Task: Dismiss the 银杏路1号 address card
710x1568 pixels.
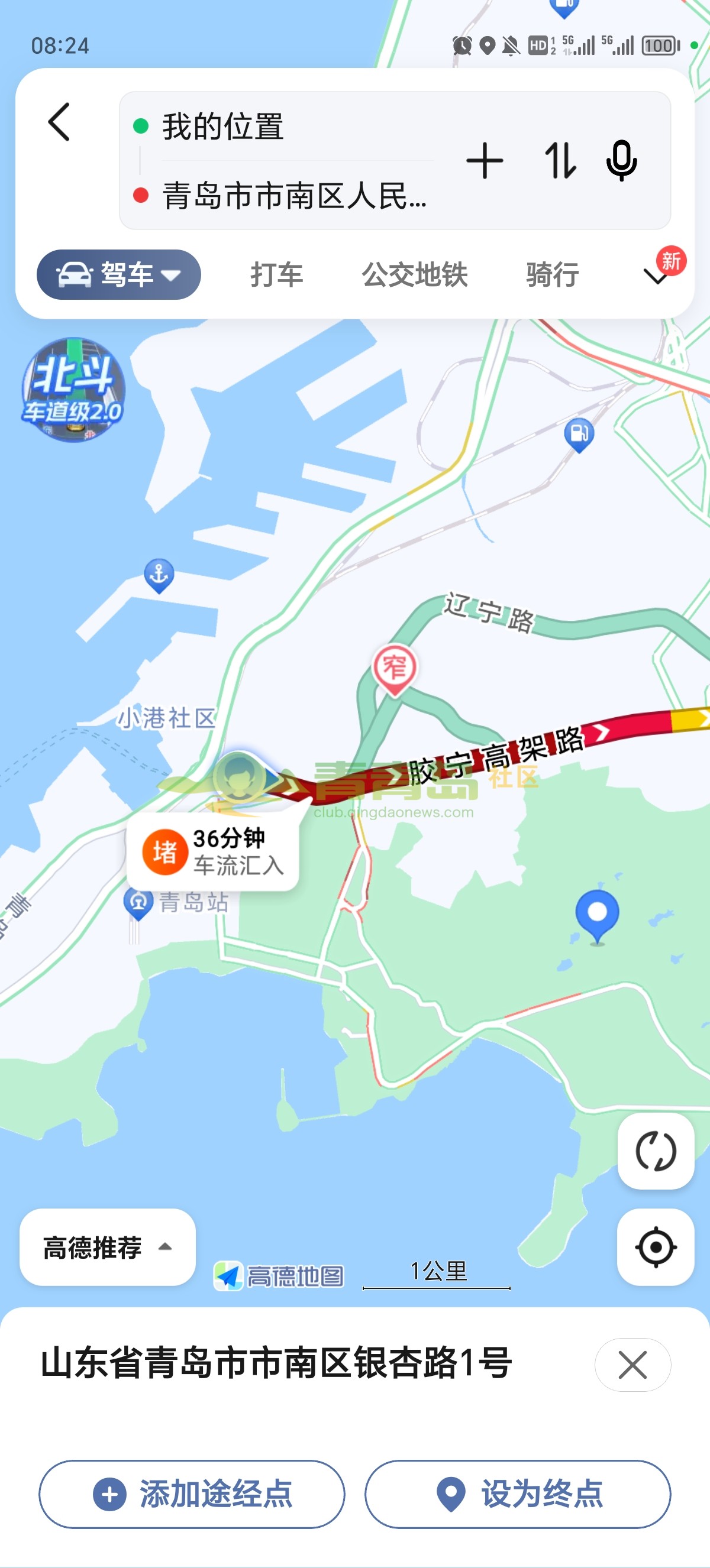Action: (632, 1364)
